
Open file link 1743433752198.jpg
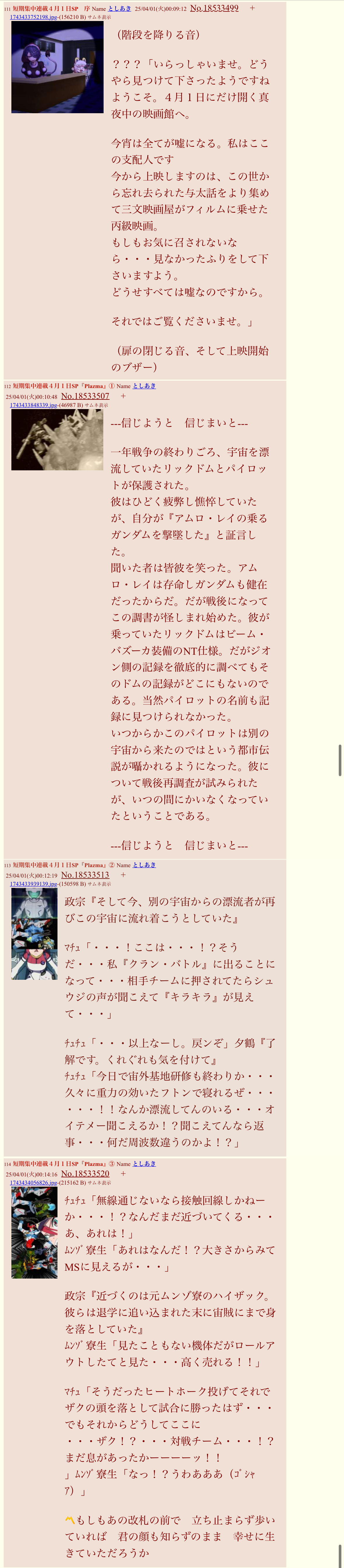[34, 17]
